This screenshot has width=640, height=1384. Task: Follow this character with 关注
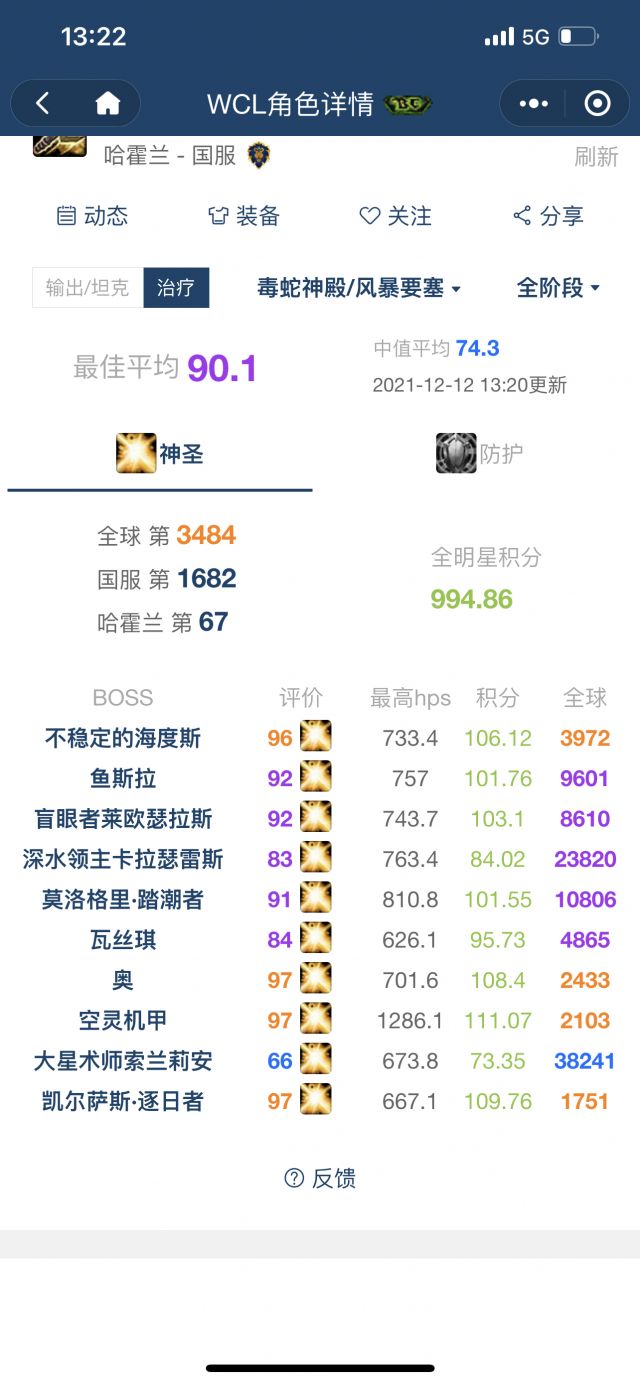396,216
